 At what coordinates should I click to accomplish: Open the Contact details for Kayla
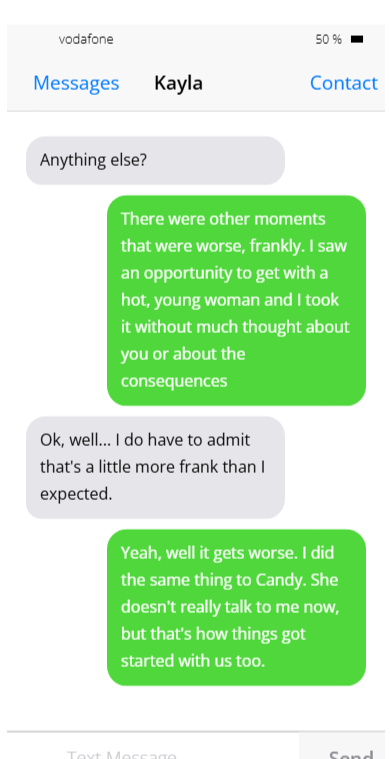pos(344,83)
